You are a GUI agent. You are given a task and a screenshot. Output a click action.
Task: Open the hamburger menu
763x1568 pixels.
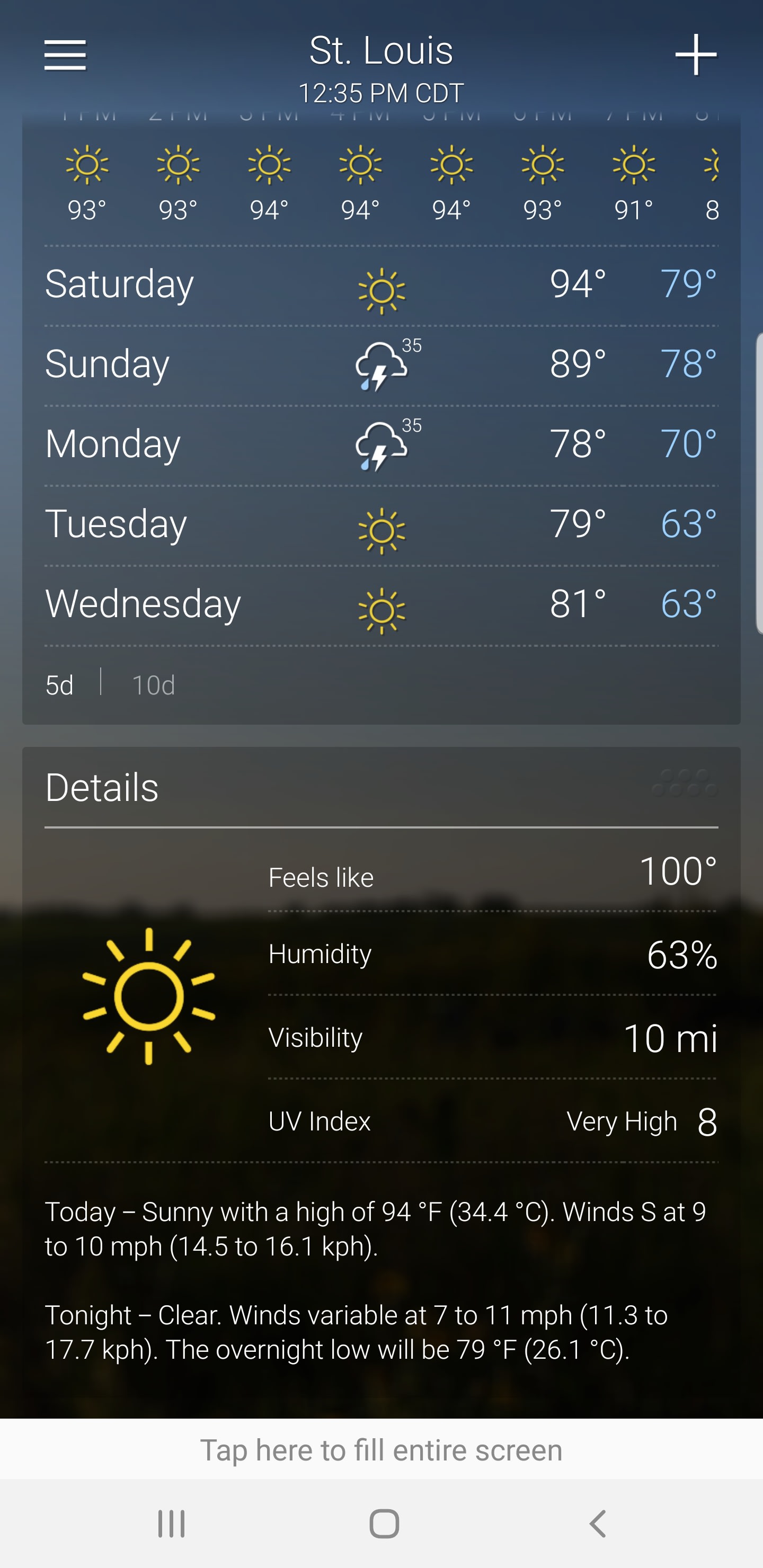(x=65, y=56)
